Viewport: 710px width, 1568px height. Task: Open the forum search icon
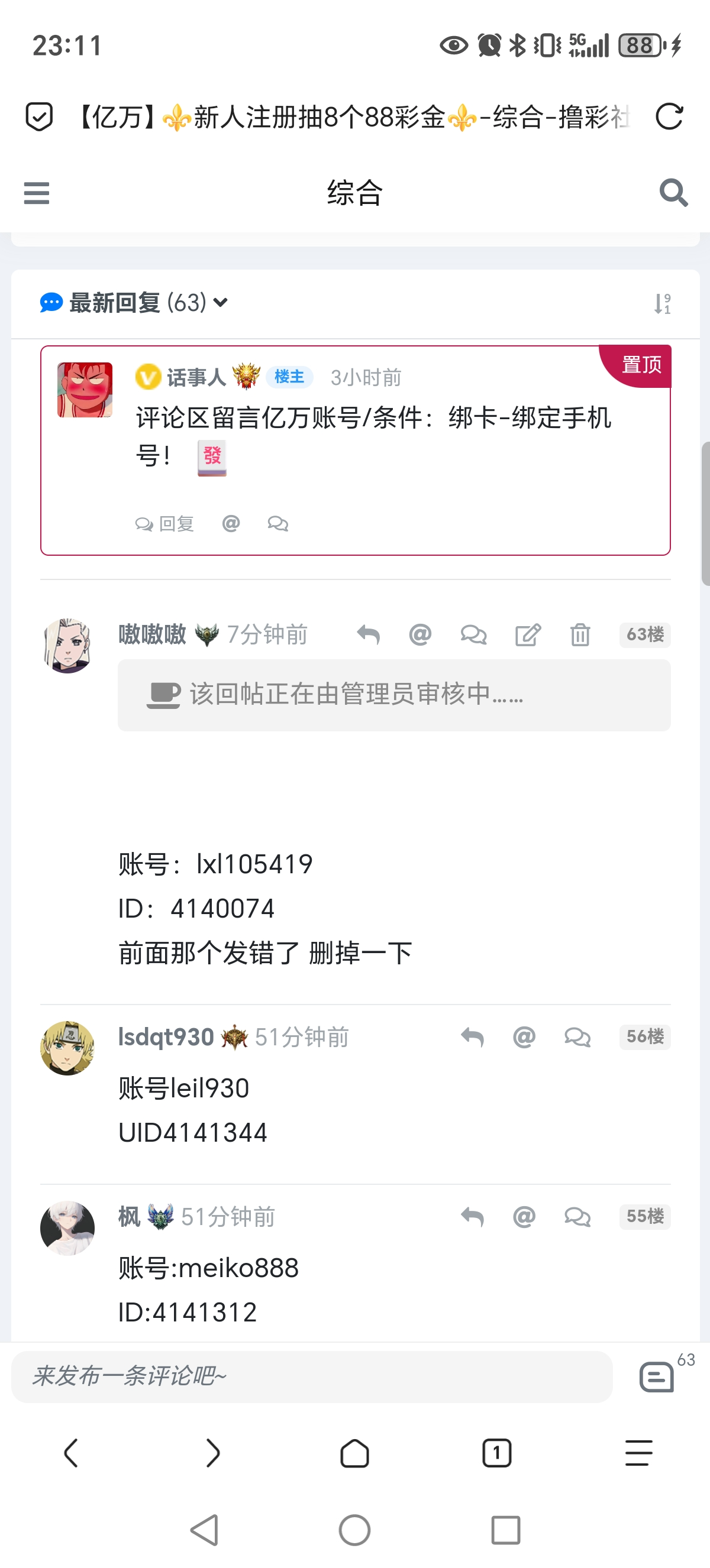click(x=673, y=193)
